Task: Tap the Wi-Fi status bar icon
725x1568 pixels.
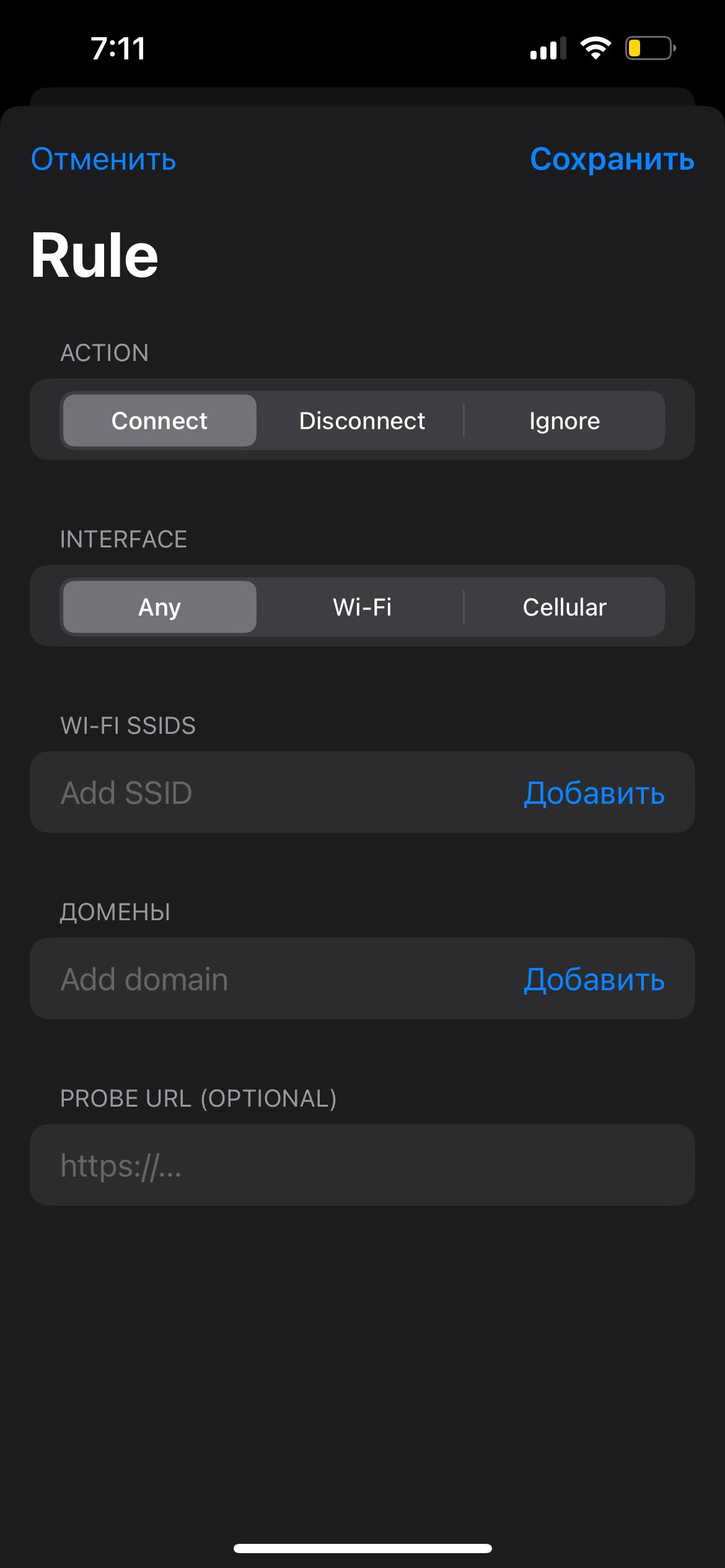Action: click(595, 48)
